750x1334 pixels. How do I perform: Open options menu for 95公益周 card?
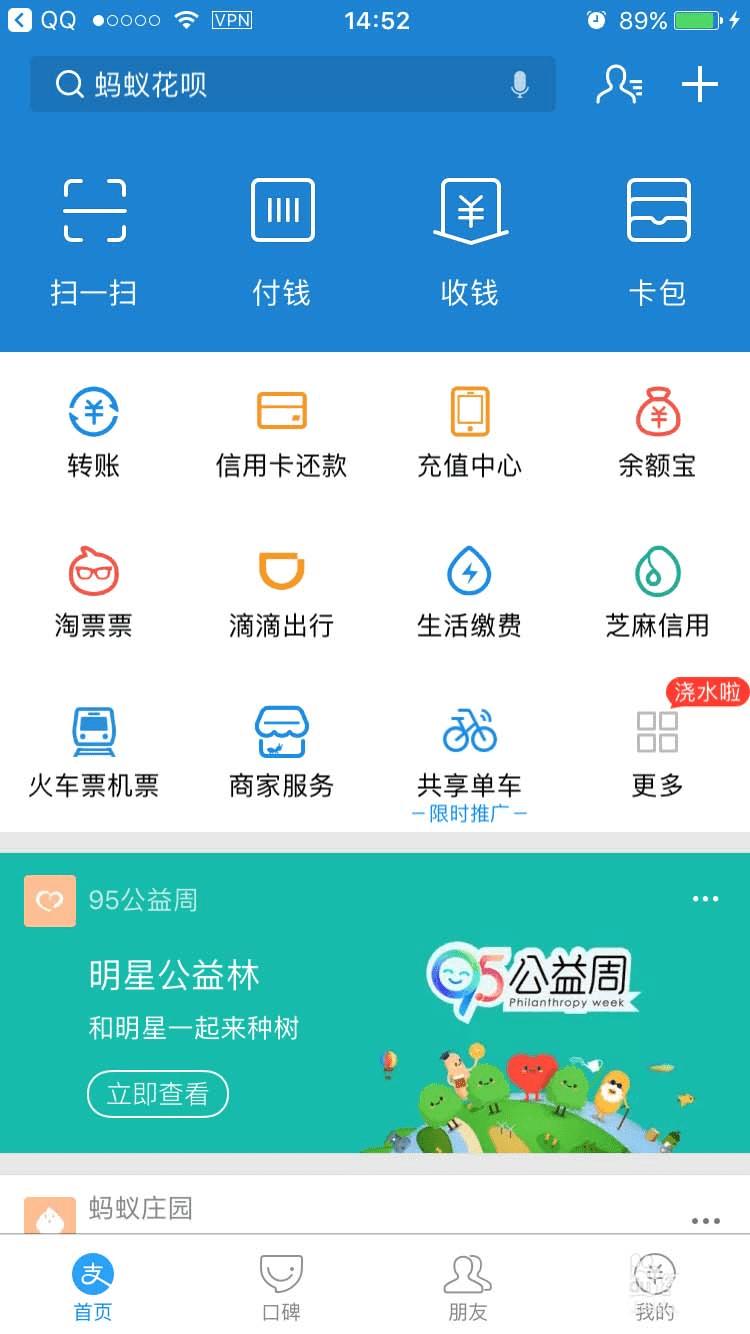point(705,899)
